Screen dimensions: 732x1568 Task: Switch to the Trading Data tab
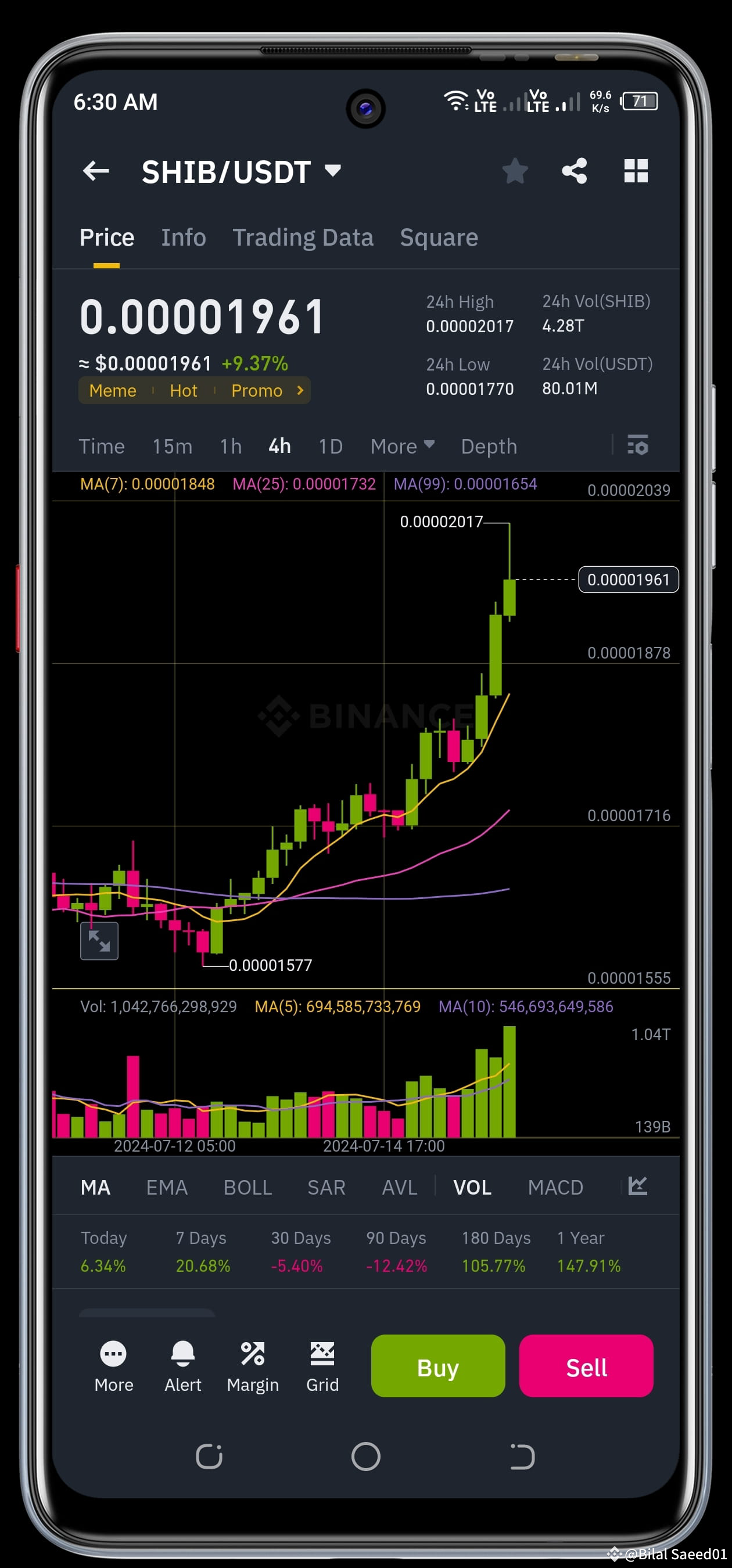tap(303, 237)
